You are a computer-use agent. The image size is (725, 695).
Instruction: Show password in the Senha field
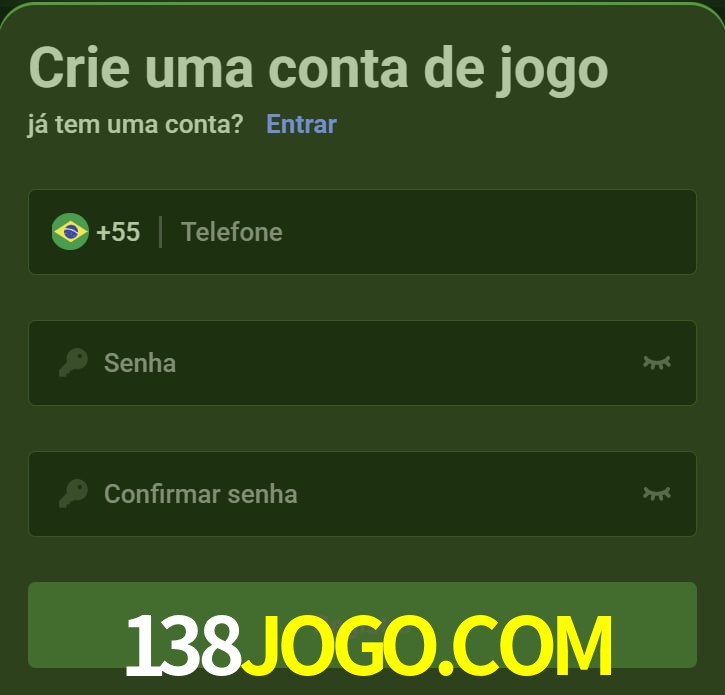pos(656,362)
